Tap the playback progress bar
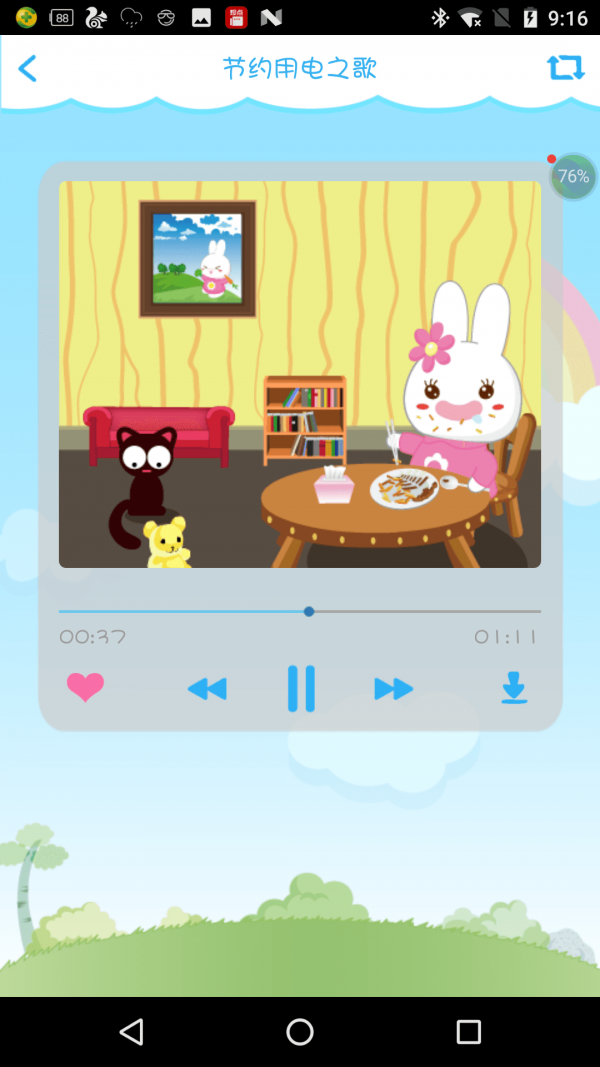600x1067 pixels. (x=300, y=611)
